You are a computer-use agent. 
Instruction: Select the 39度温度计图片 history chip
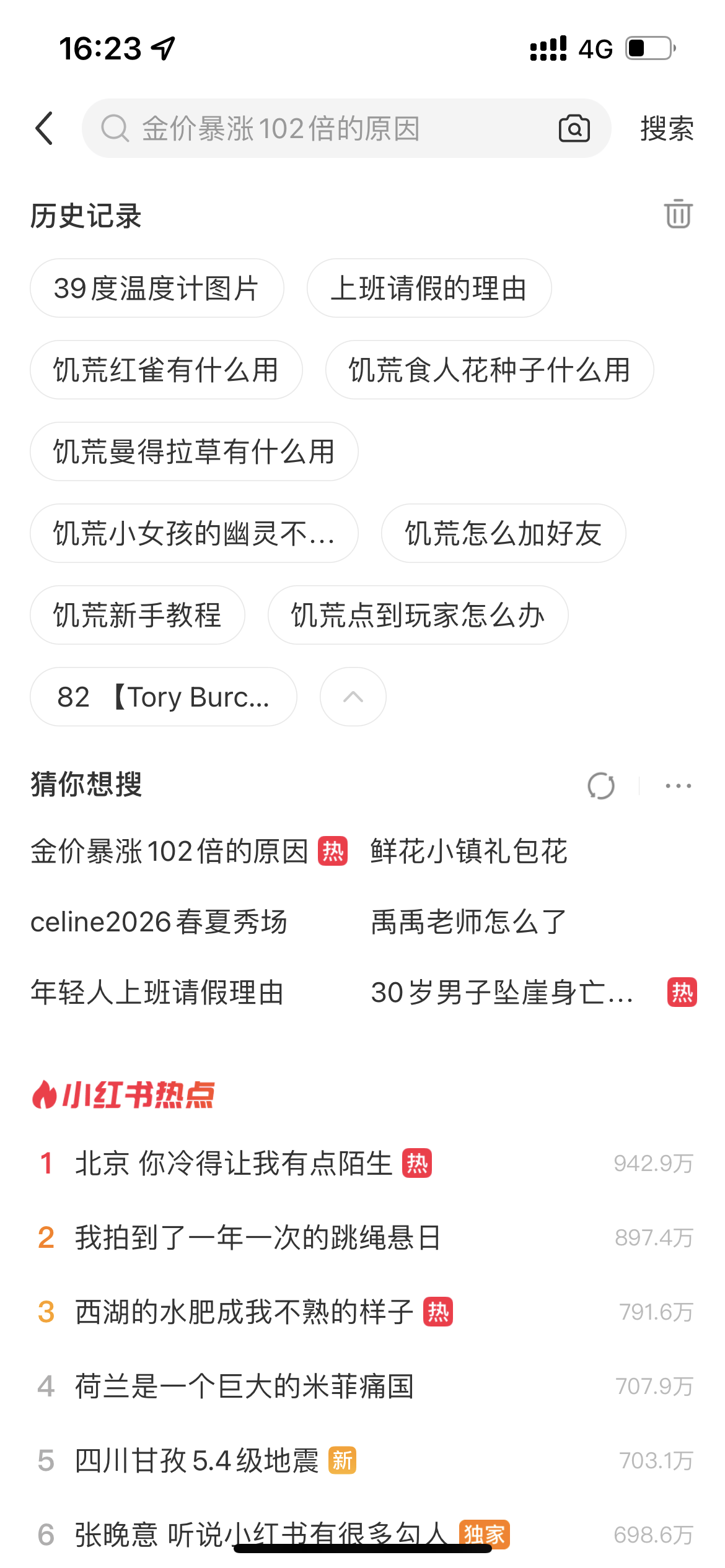tap(157, 288)
